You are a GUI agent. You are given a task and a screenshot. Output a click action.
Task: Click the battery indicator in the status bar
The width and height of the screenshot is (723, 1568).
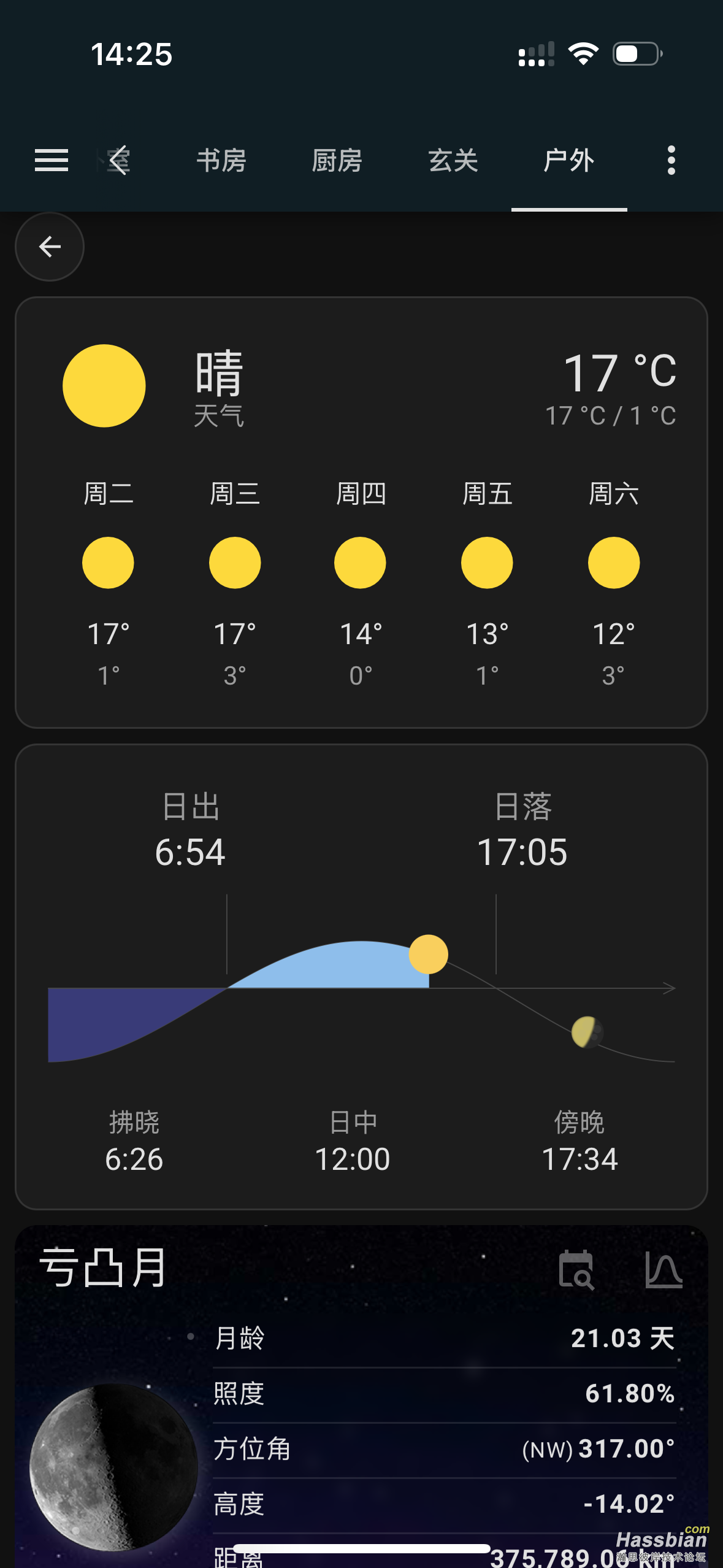(x=636, y=54)
